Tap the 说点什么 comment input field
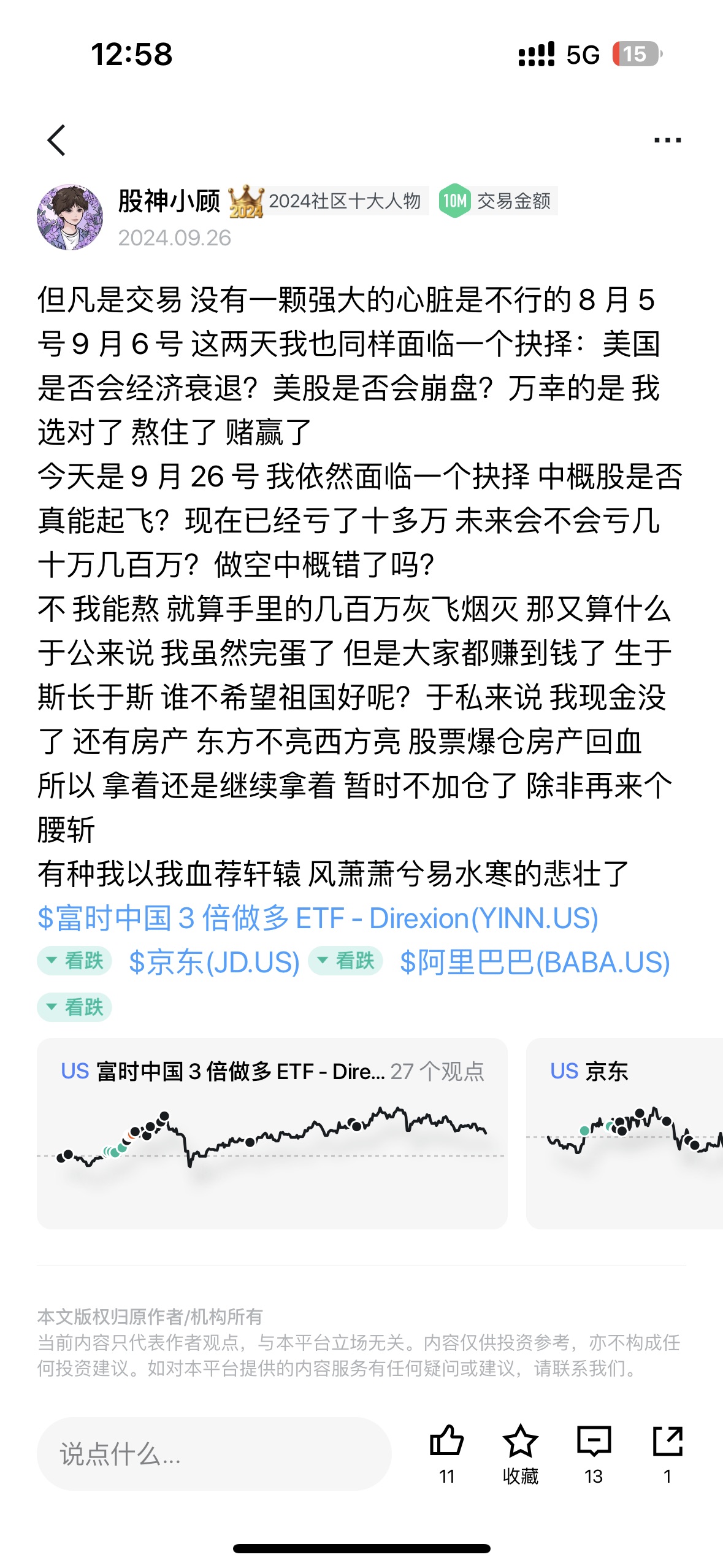The width and height of the screenshot is (723, 1568). [214, 1453]
